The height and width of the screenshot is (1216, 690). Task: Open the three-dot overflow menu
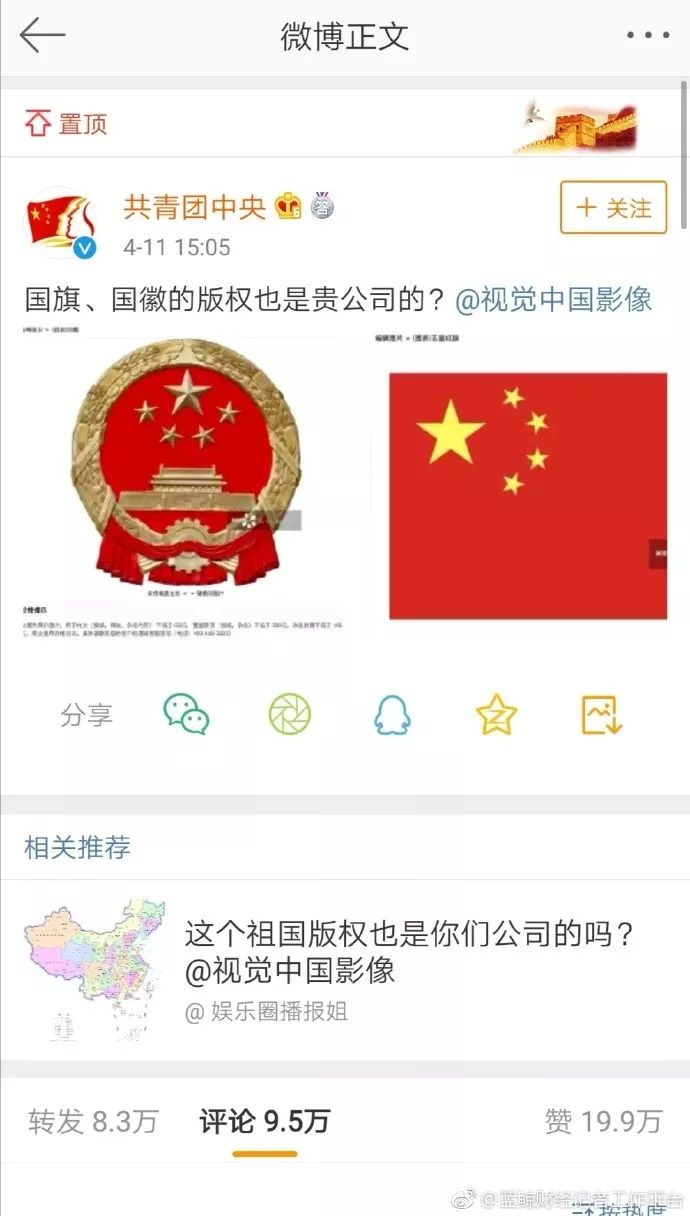click(x=648, y=36)
